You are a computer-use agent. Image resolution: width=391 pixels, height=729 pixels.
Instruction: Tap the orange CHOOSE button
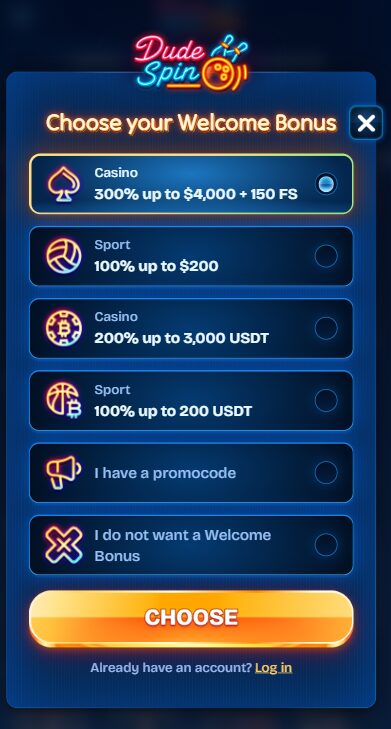pos(191,617)
